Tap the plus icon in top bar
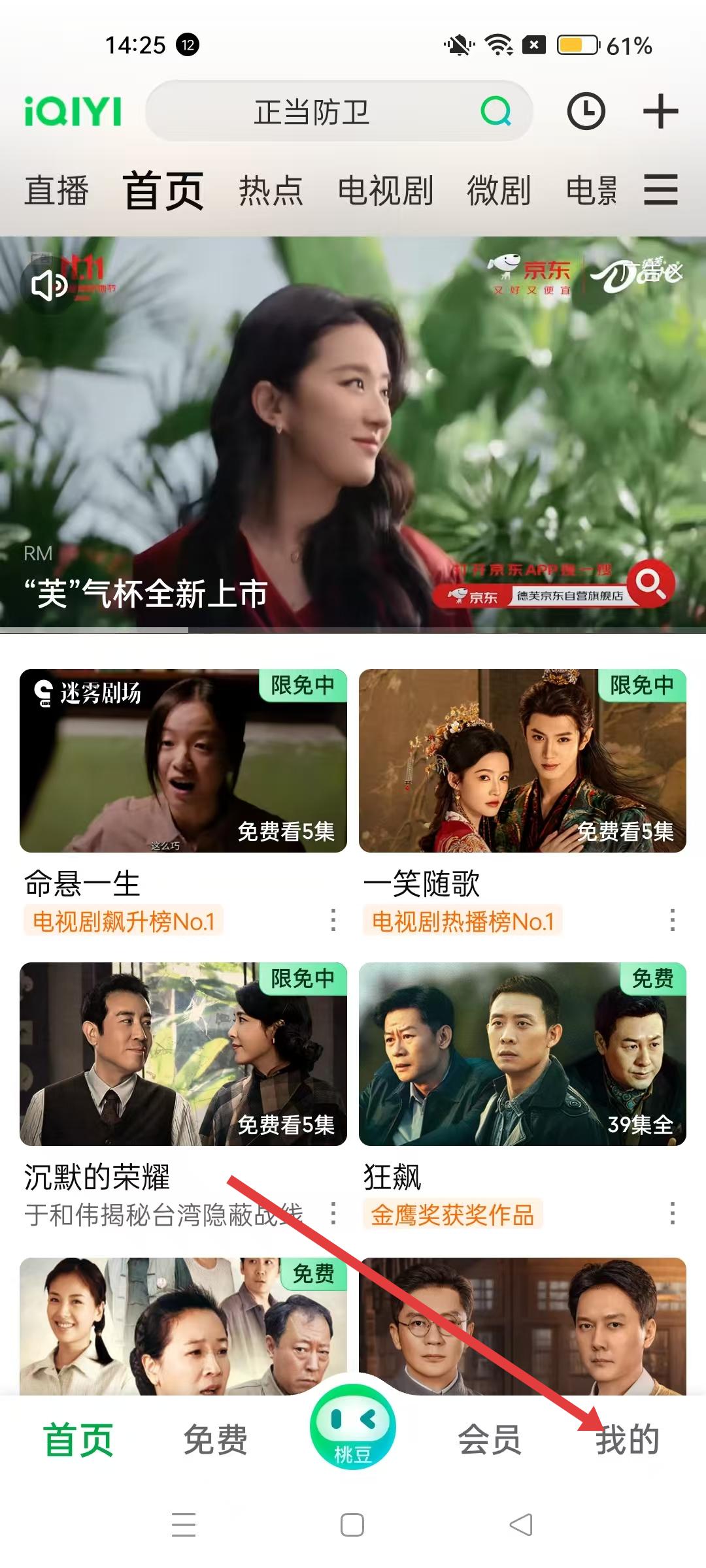 pyautogui.click(x=660, y=112)
